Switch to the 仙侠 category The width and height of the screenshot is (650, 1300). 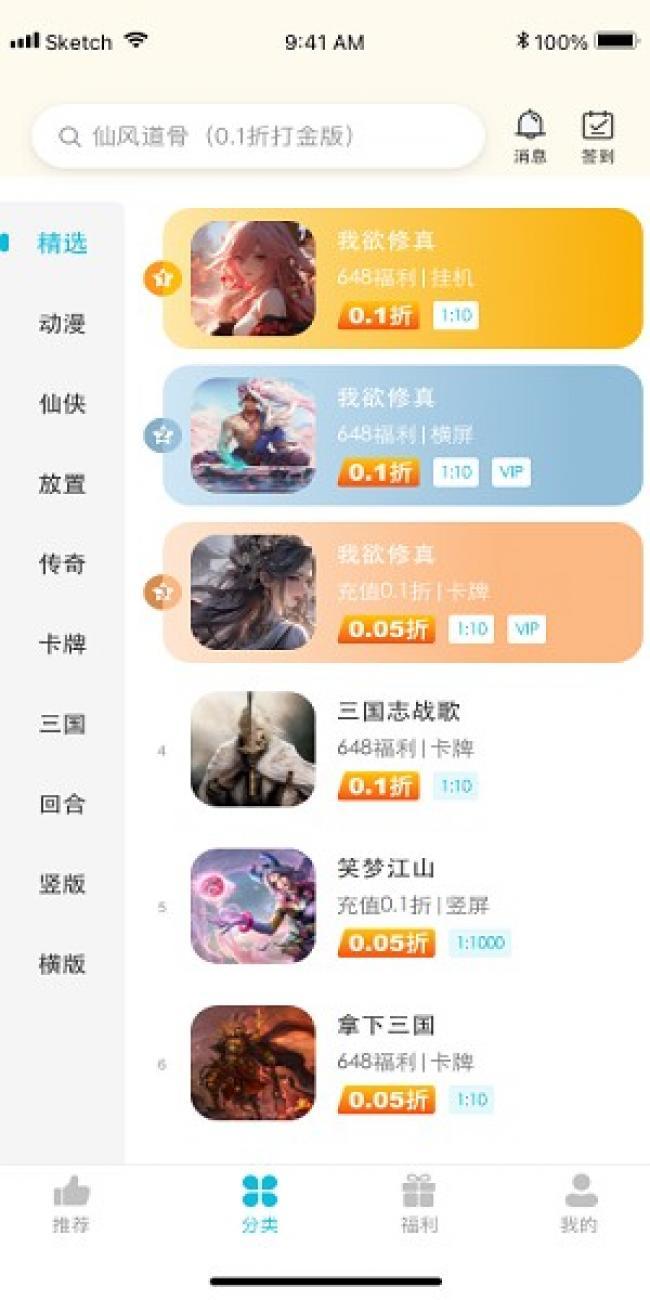click(x=62, y=404)
